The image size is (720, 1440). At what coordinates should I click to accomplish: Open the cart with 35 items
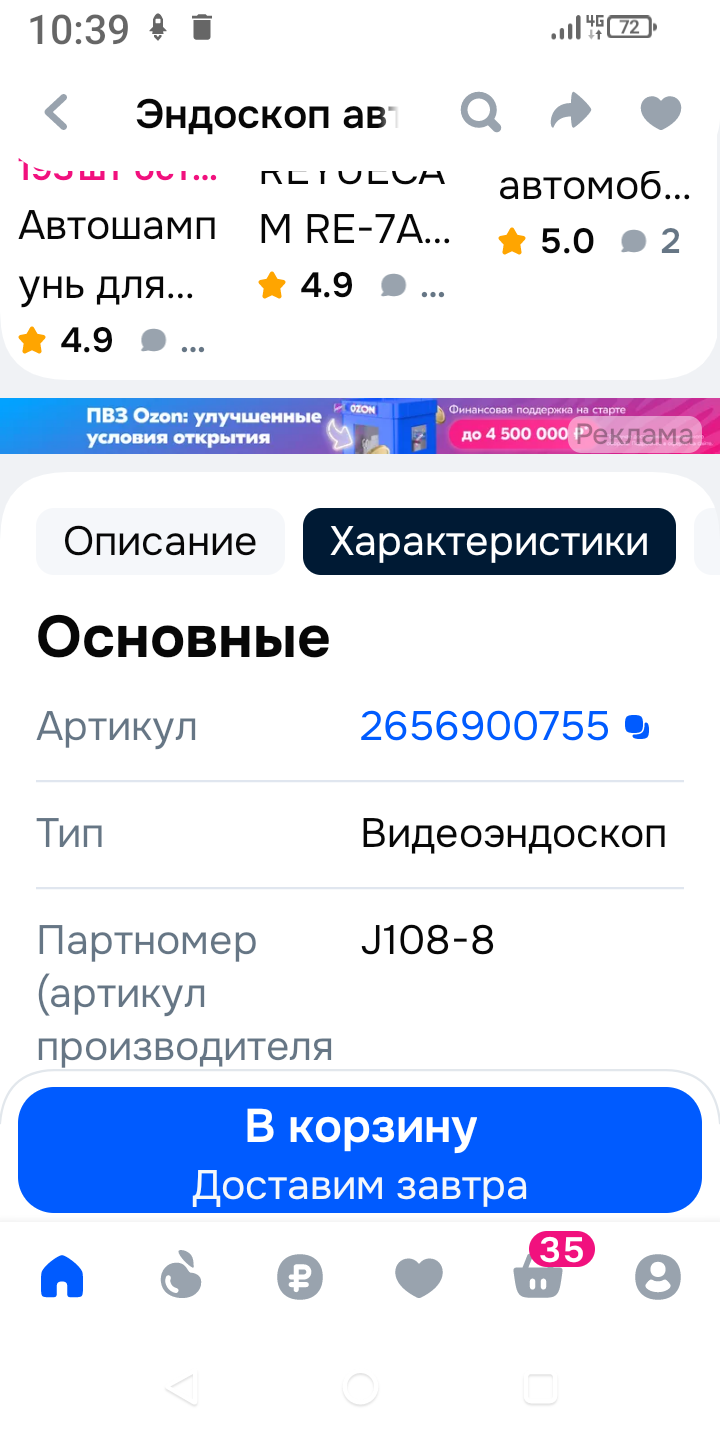point(538,1275)
